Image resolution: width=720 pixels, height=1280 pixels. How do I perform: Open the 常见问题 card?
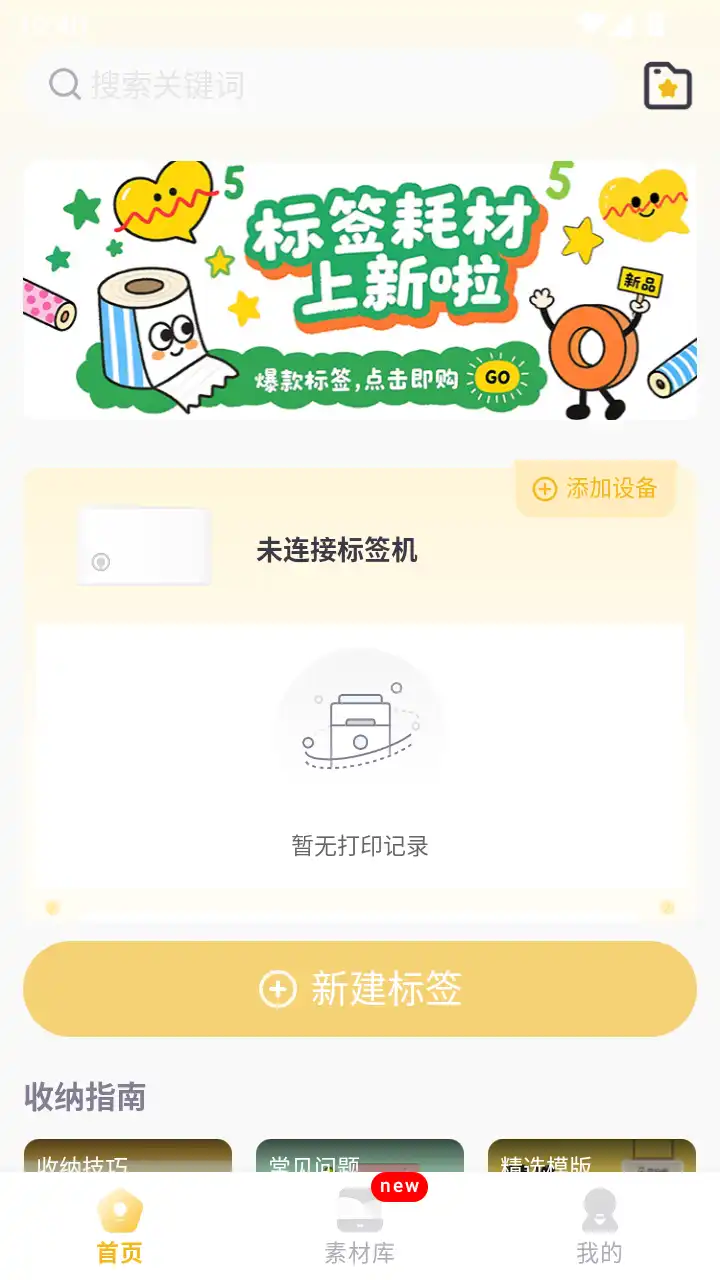click(359, 1160)
